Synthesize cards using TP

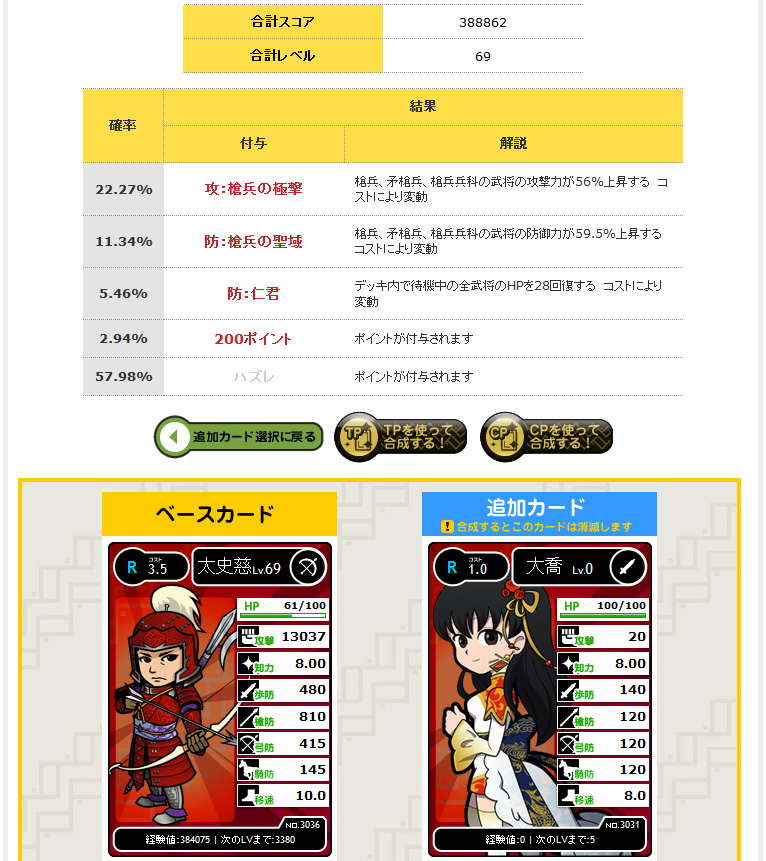[x=400, y=437]
